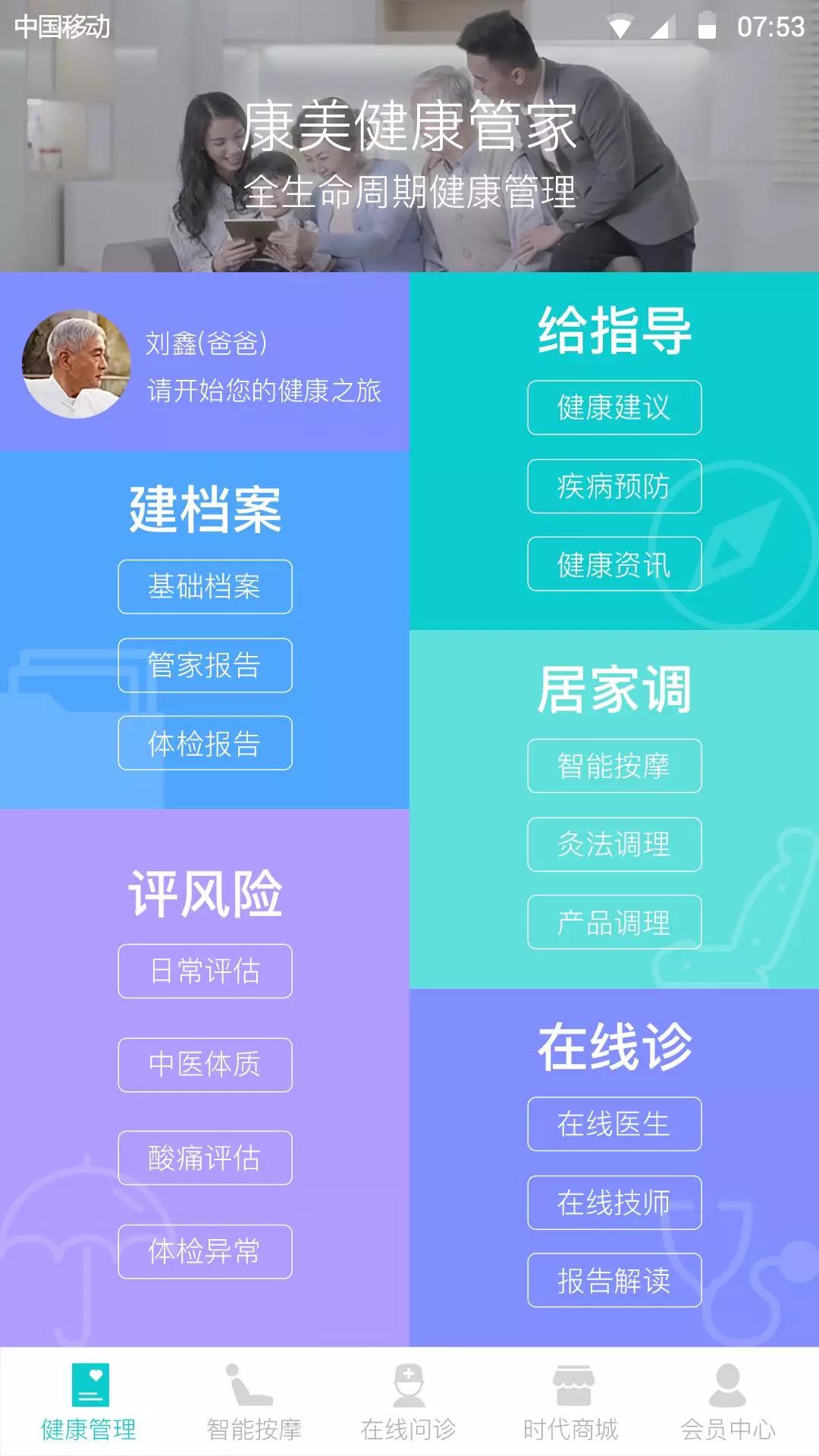
Task: Open 基础档案 basic records
Action: (x=205, y=586)
